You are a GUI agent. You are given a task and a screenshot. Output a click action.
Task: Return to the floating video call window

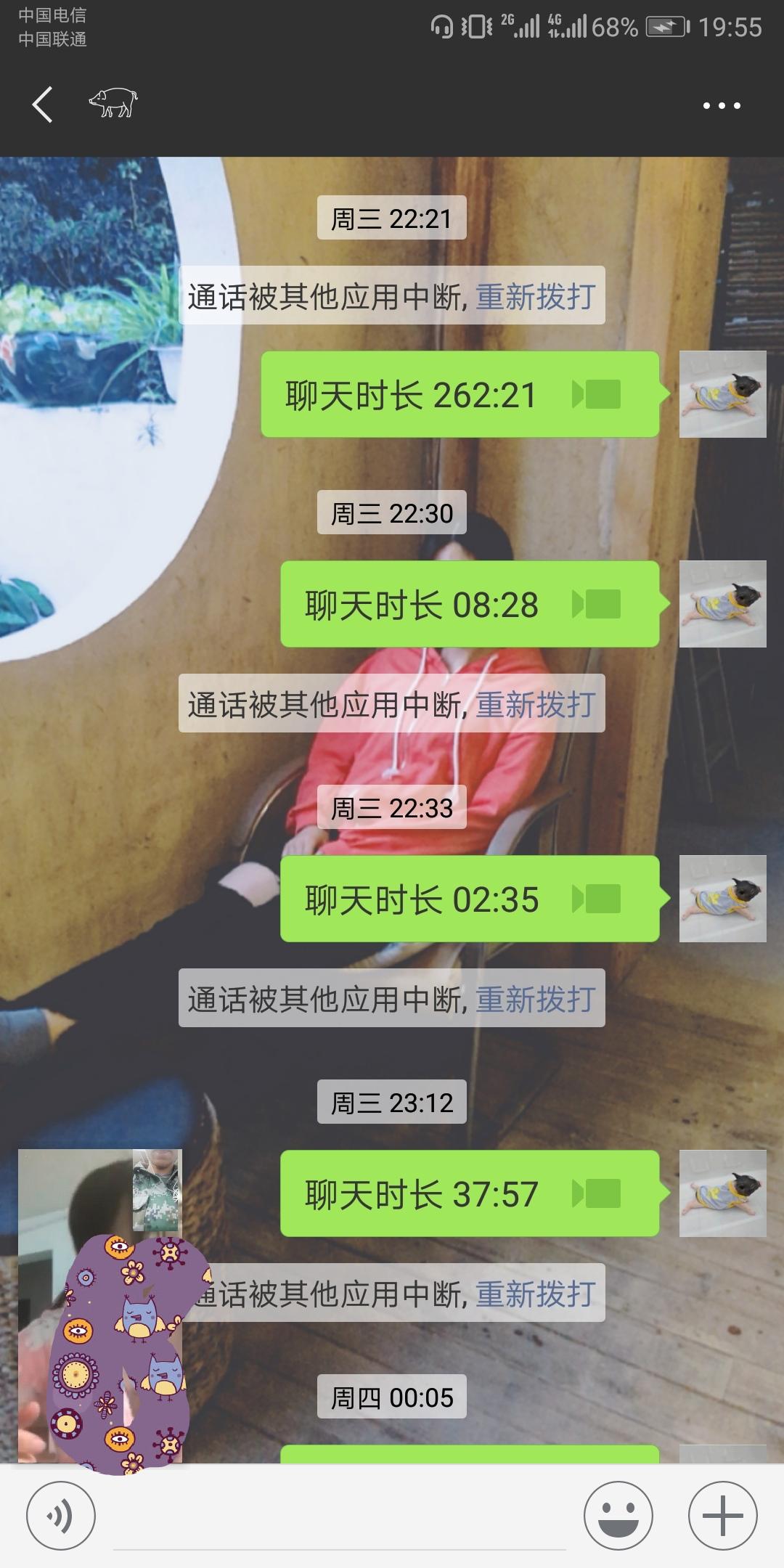(100, 1307)
